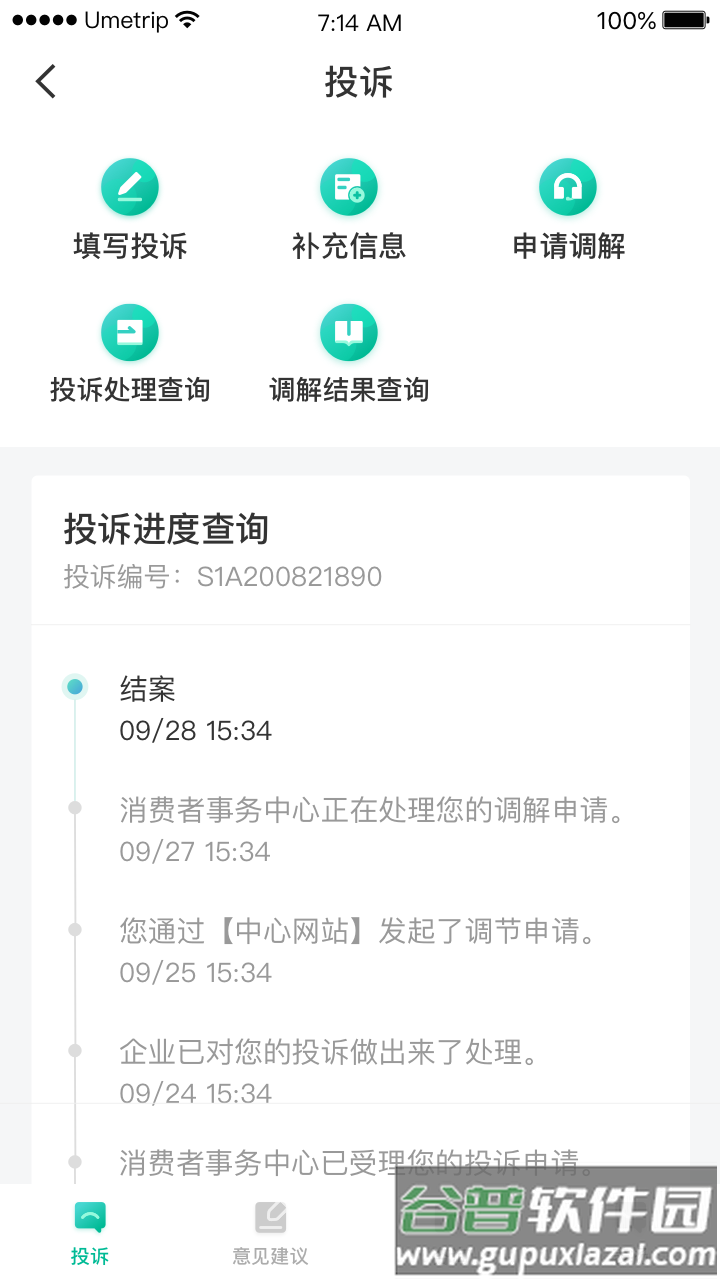Select the dot next to 企业已对您的投诉做出来了处理

coord(75,1051)
